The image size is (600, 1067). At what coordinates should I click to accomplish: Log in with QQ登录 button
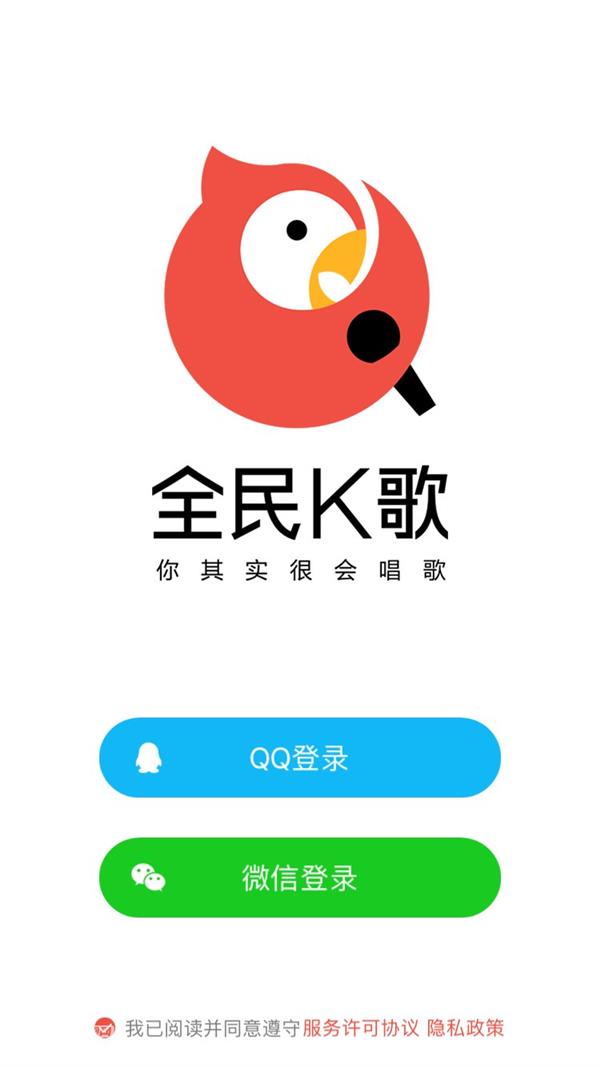299,757
